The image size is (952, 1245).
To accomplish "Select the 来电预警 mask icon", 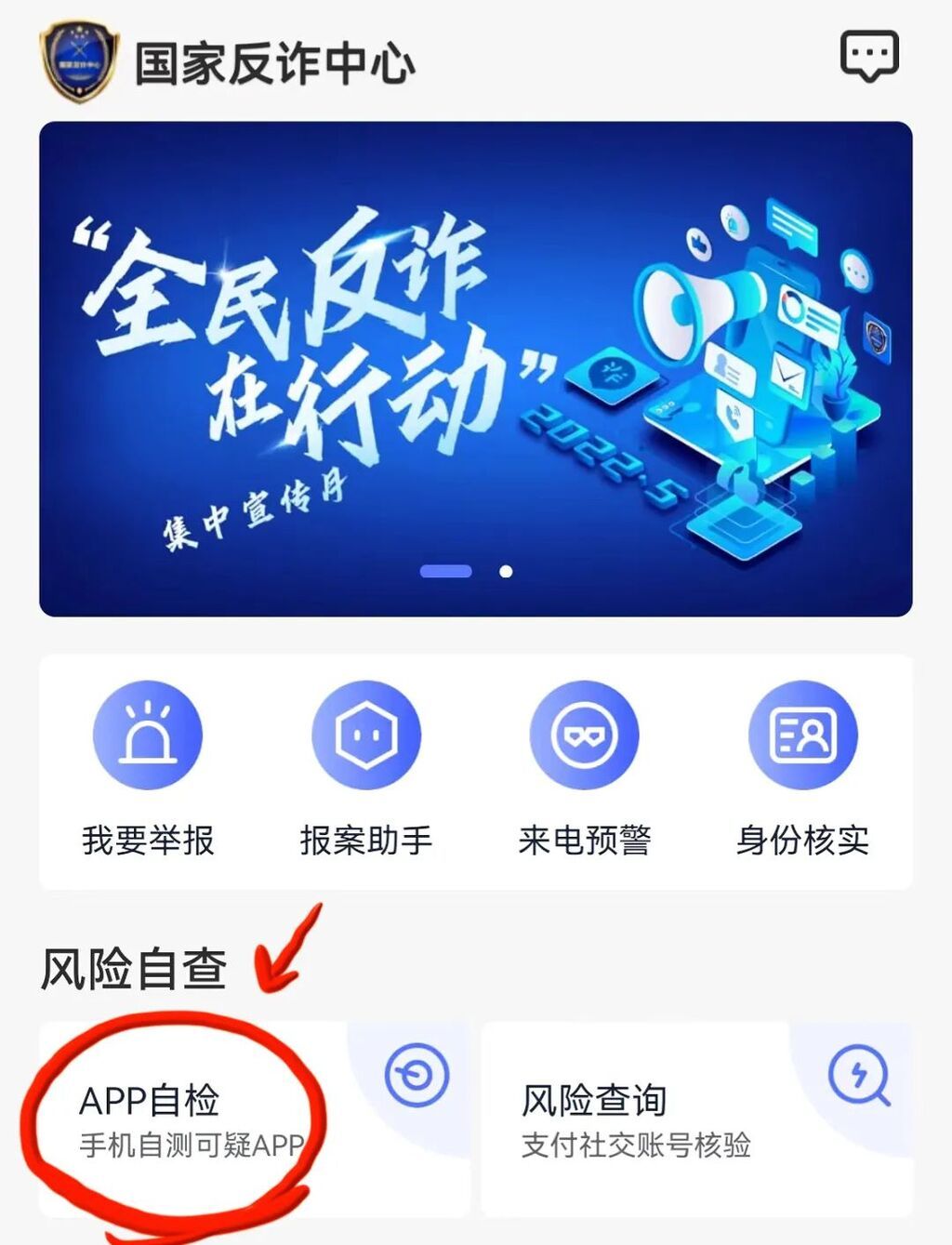I will (585, 734).
